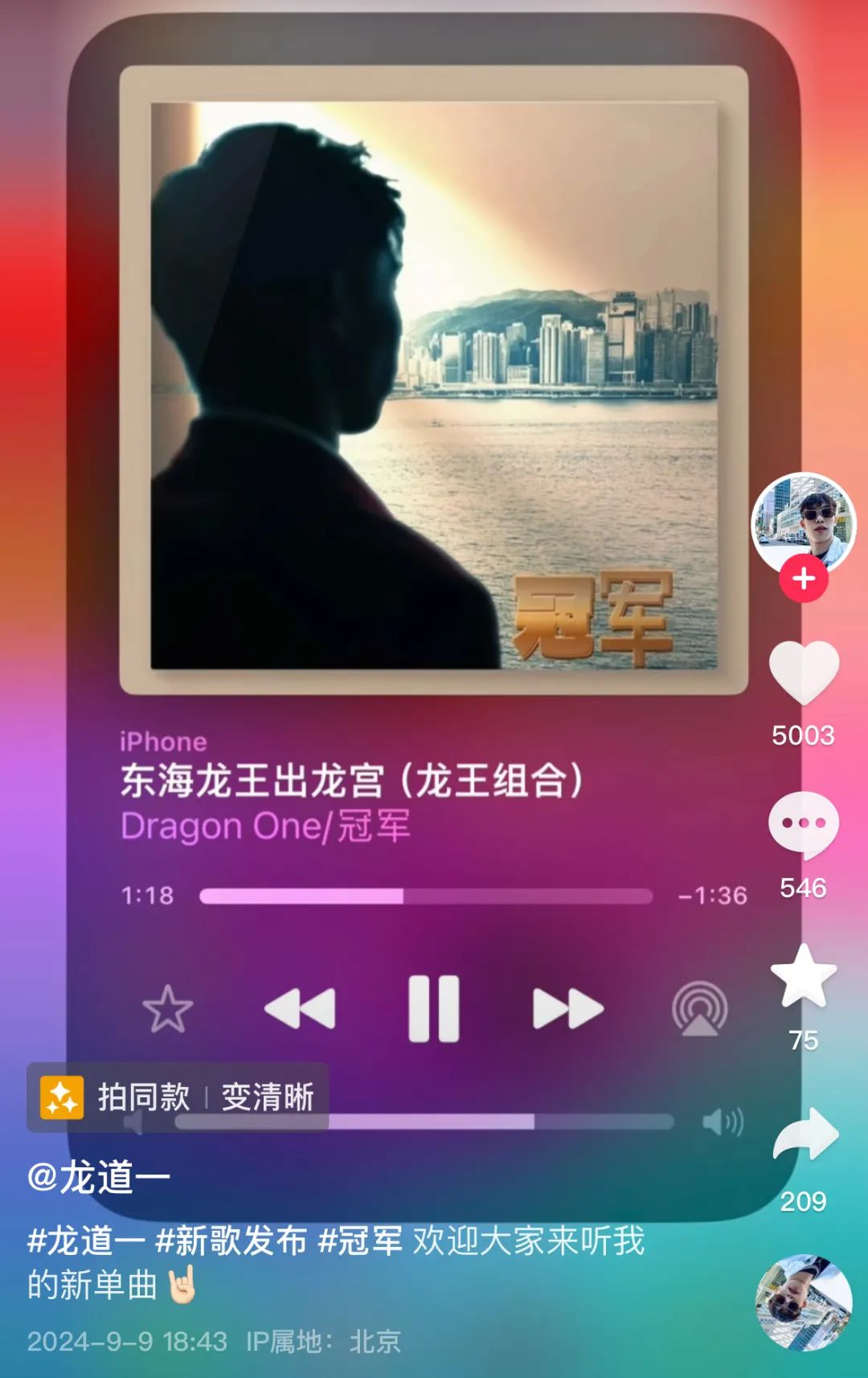
Task: Like this video with the heart
Action: [x=804, y=674]
